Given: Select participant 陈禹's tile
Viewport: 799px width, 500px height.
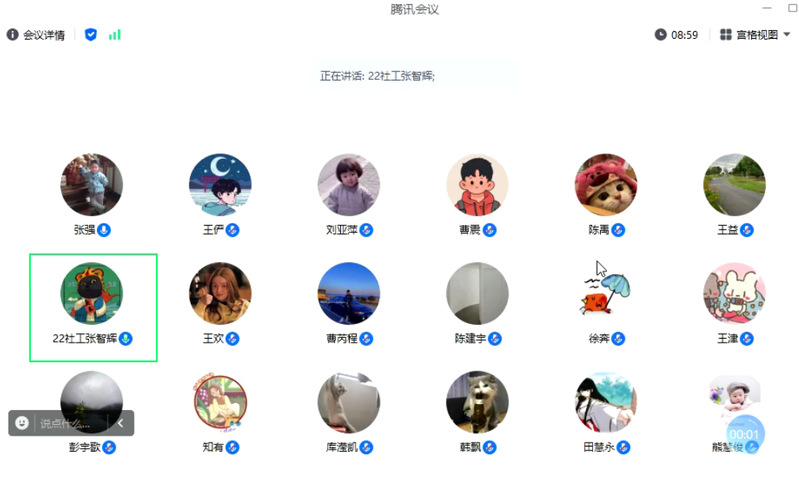Looking at the screenshot, I should tap(606, 185).
